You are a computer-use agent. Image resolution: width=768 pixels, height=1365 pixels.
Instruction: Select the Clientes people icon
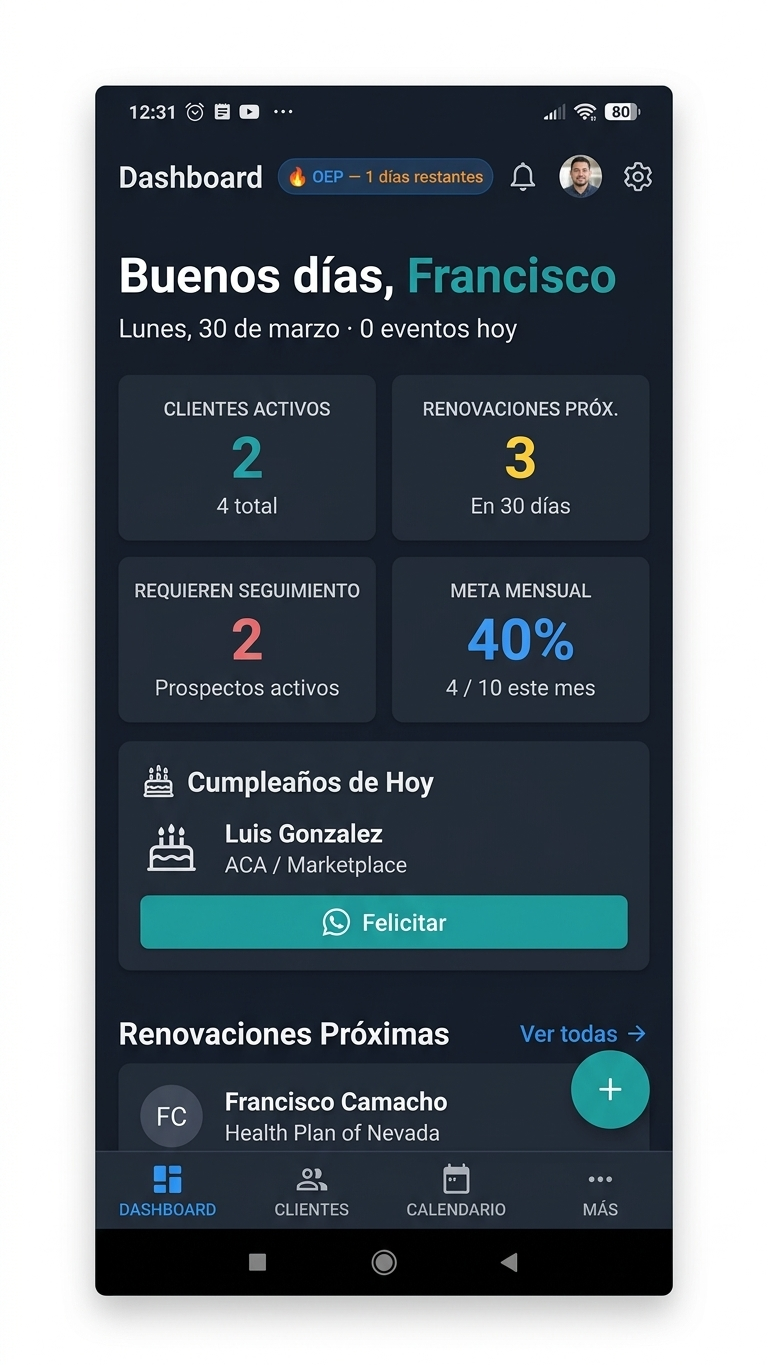point(311,1178)
